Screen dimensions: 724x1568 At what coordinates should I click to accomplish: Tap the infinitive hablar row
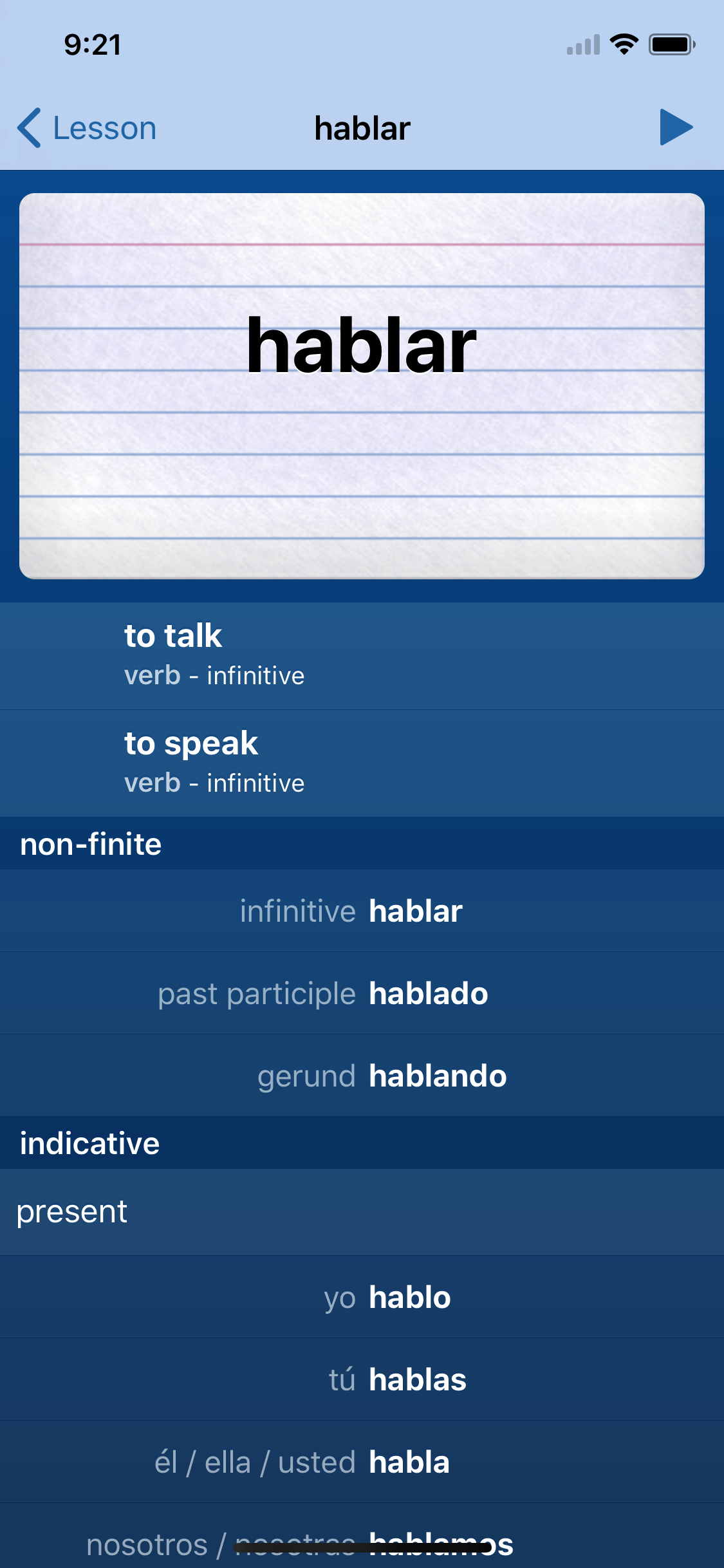point(362,911)
